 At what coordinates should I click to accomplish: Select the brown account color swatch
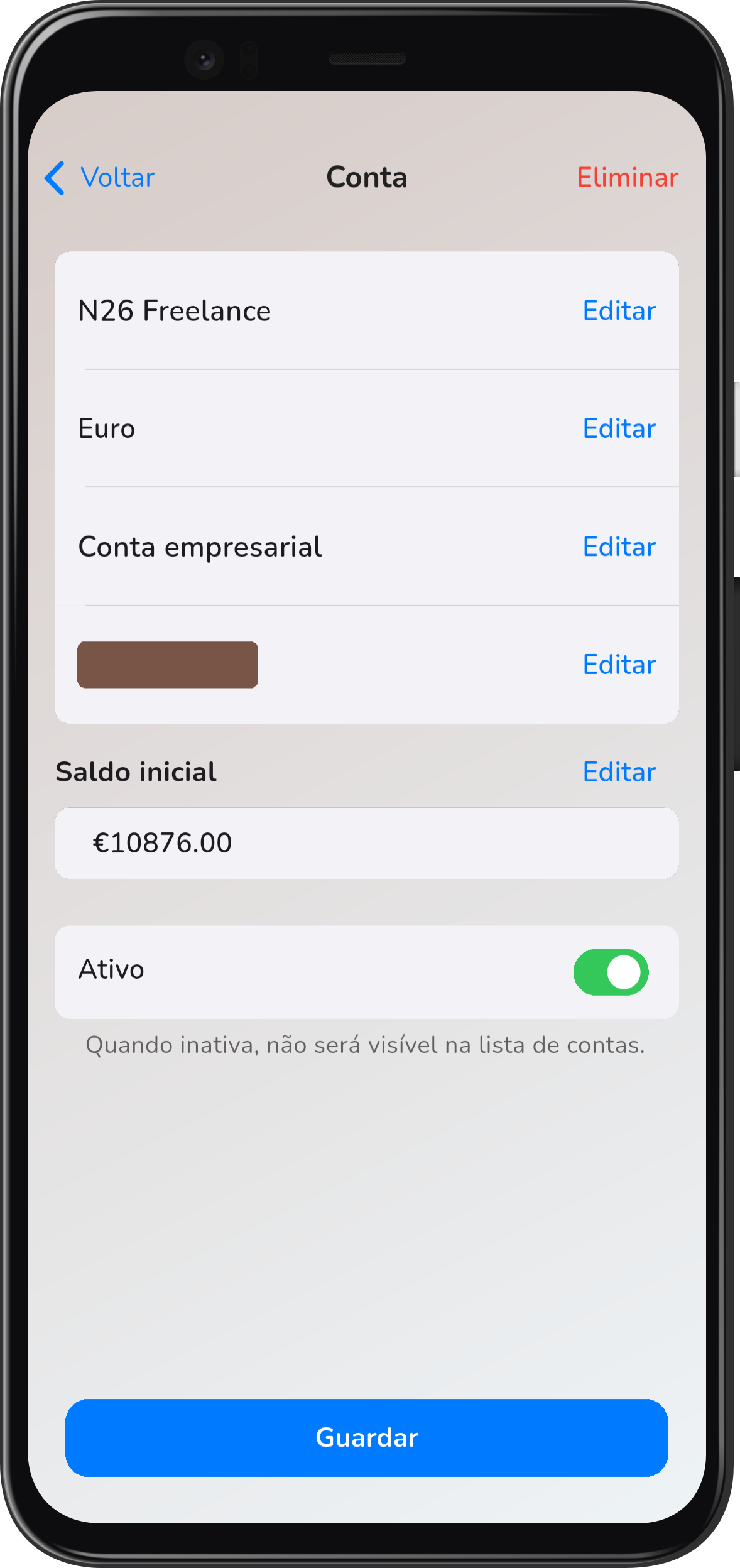point(167,664)
